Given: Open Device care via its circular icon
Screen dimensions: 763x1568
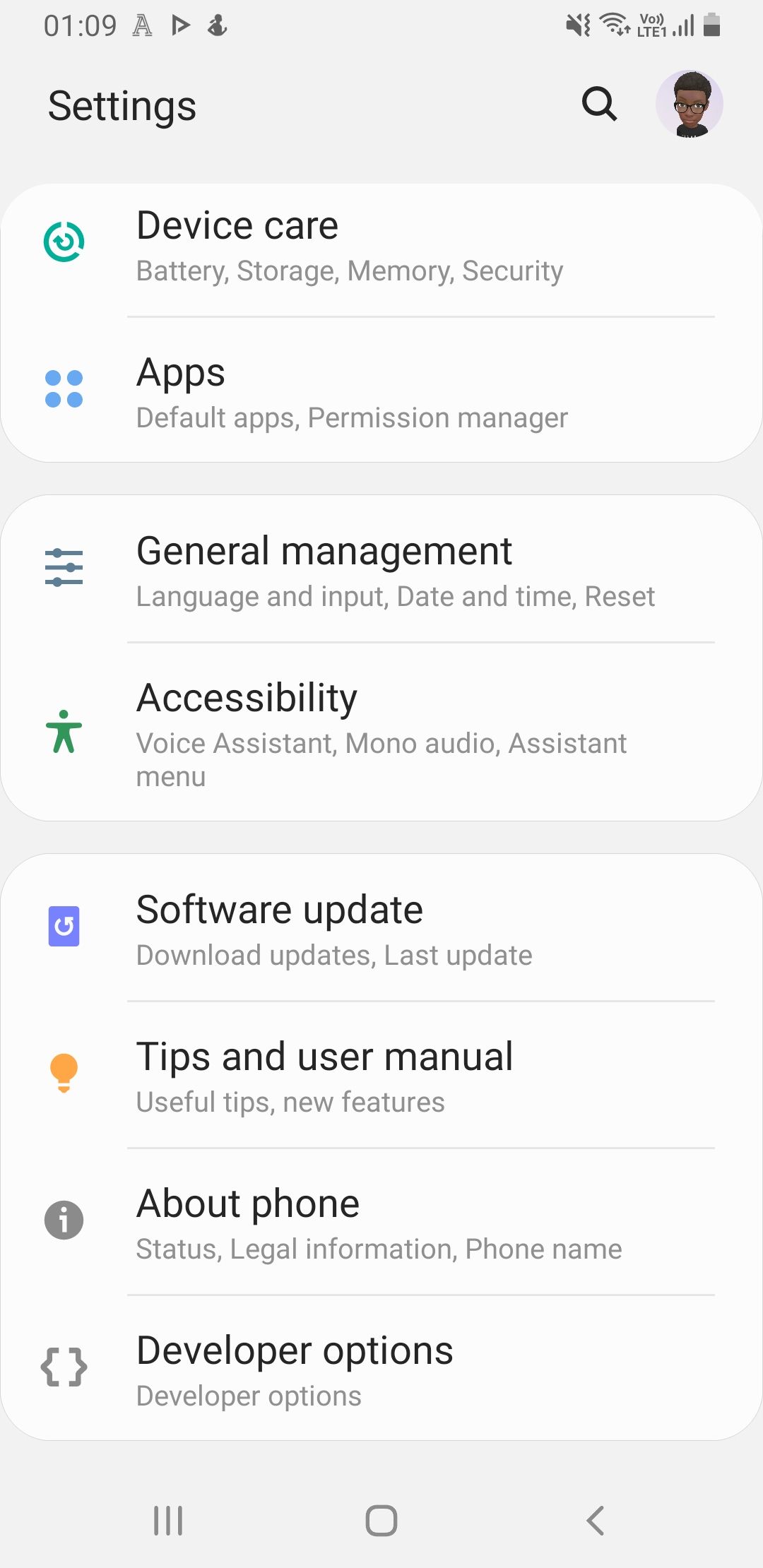Looking at the screenshot, I should tap(63, 240).
